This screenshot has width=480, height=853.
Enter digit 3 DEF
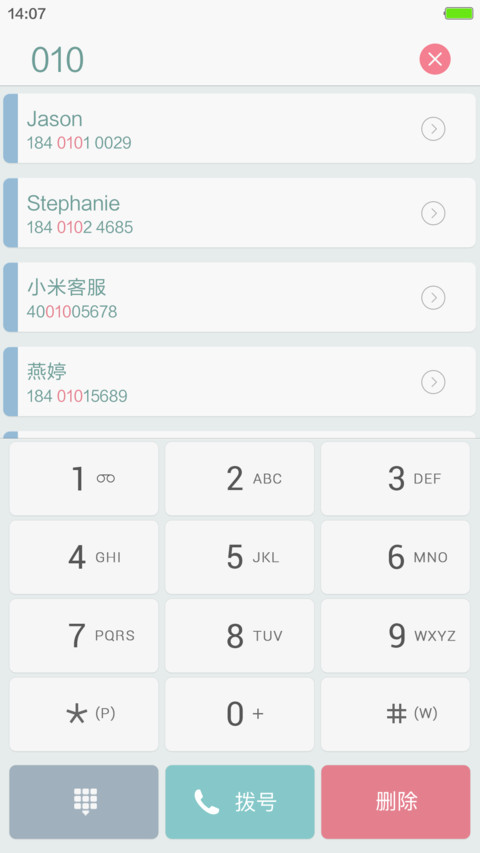(x=395, y=479)
